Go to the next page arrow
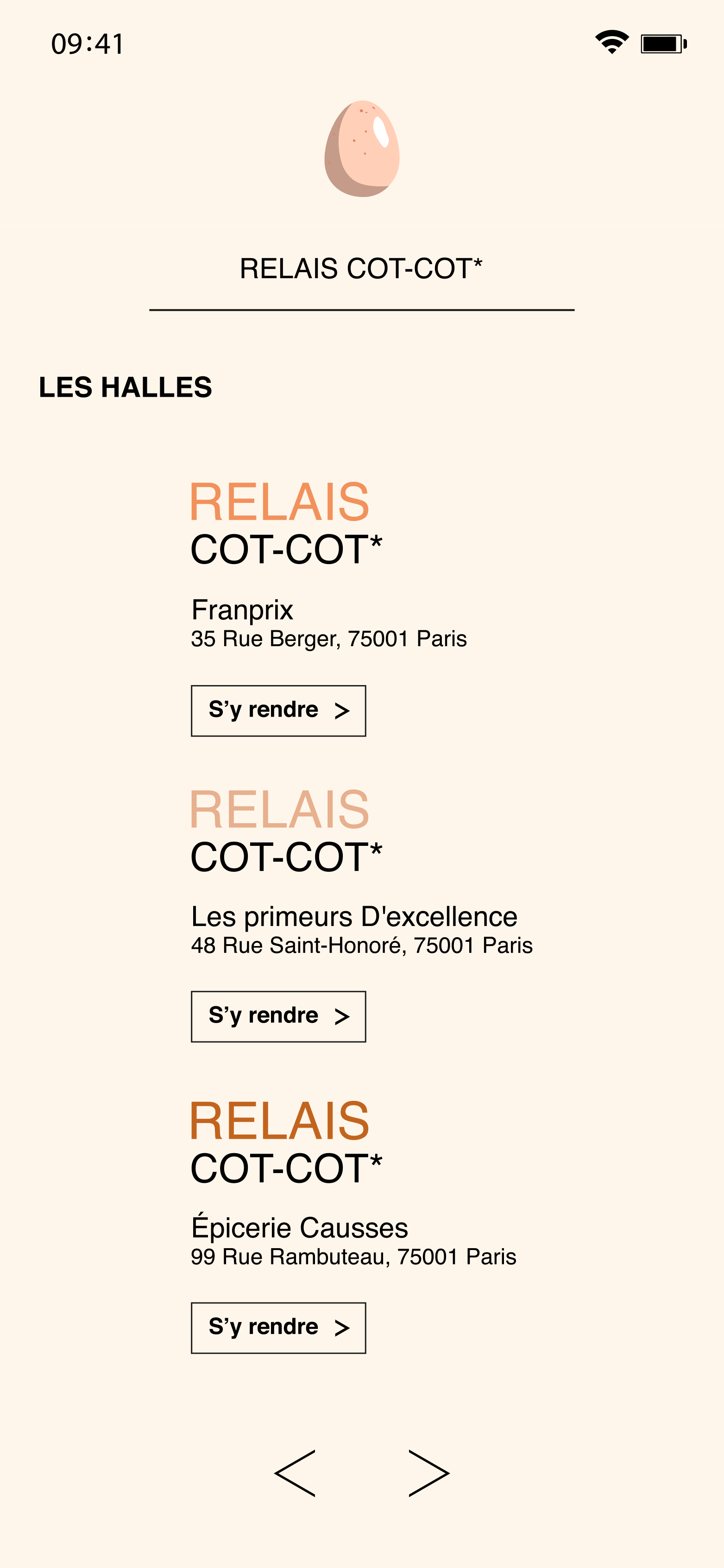Viewport: 724px width, 1568px height. (x=429, y=1473)
